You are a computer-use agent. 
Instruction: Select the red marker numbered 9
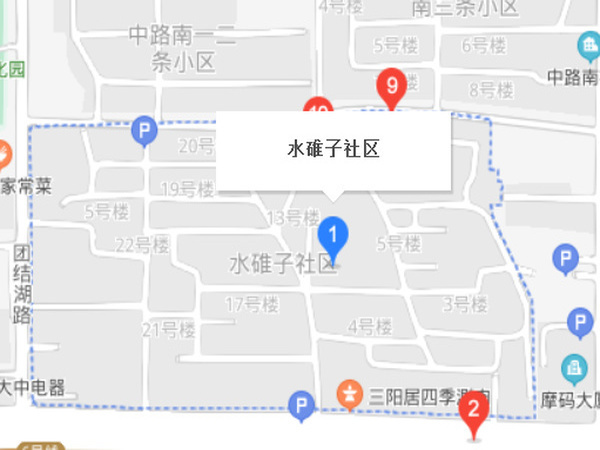pos(390,86)
